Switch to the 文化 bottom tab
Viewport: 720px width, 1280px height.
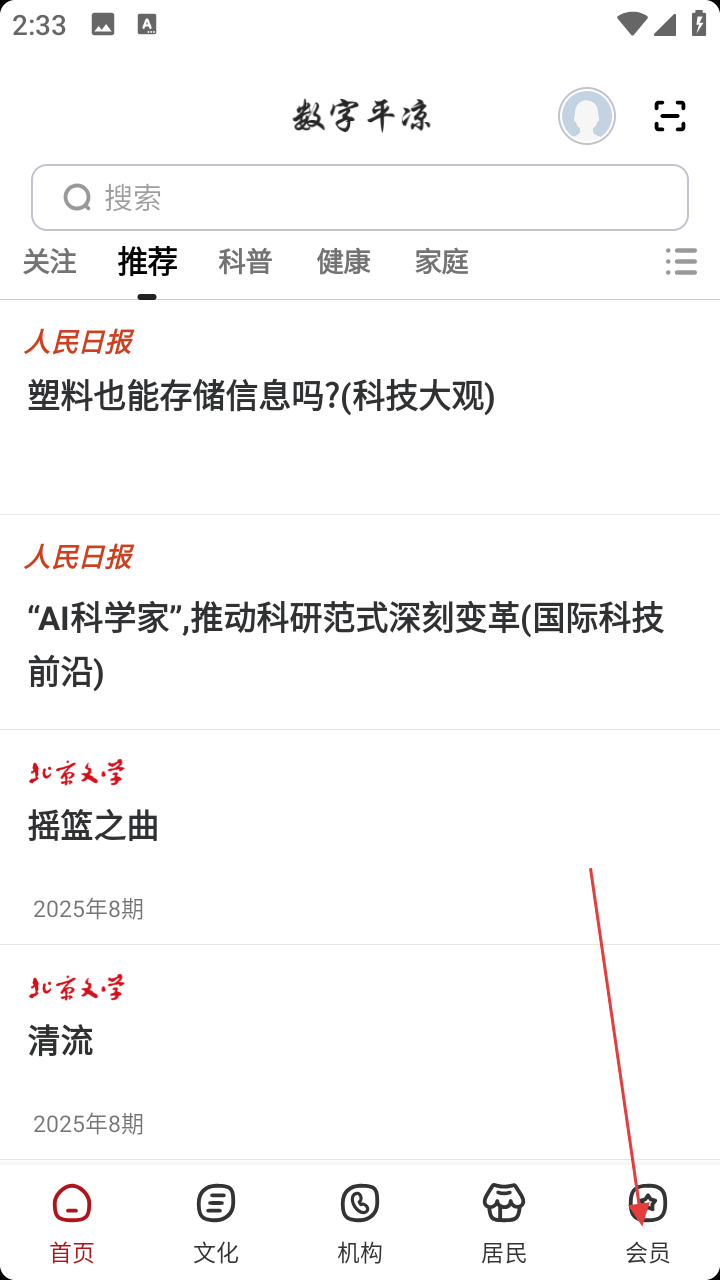coord(216,1222)
